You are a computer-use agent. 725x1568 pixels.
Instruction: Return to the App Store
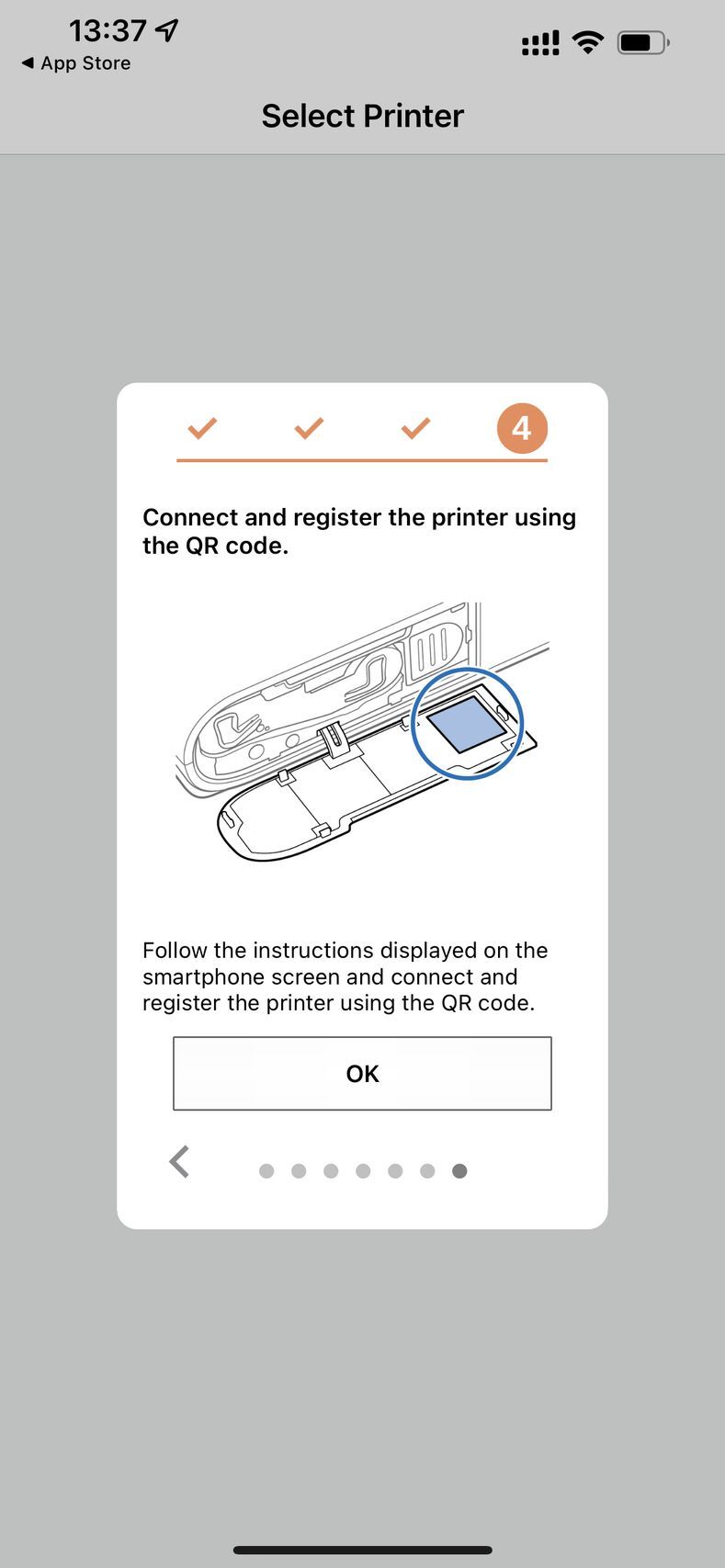pos(75,63)
